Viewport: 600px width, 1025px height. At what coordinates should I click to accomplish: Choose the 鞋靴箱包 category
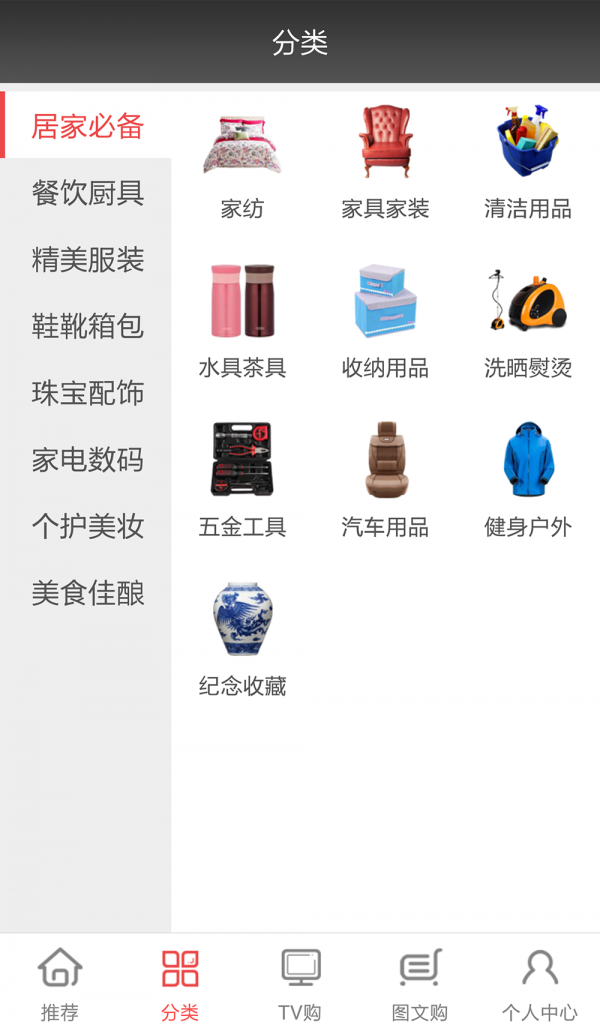87,326
